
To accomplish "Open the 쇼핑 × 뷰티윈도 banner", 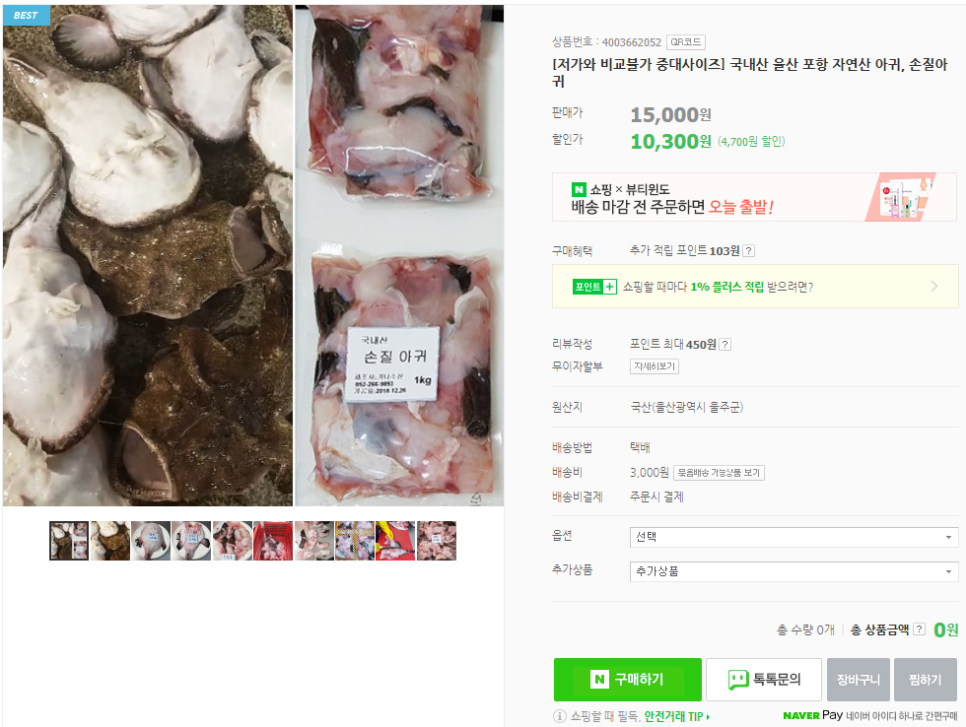I will (755, 198).
